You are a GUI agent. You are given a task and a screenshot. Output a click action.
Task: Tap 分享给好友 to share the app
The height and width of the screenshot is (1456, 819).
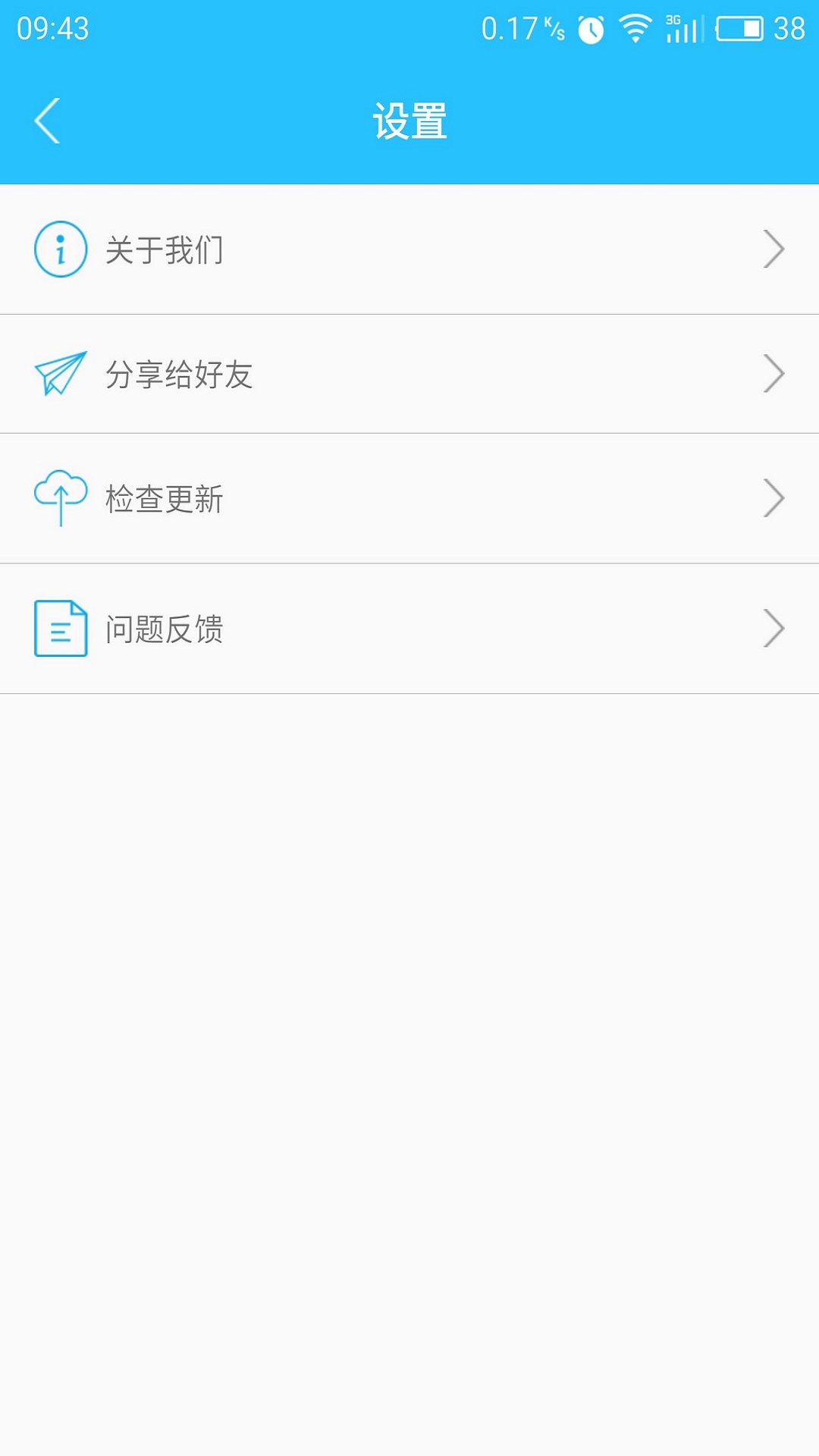point(180,372)
